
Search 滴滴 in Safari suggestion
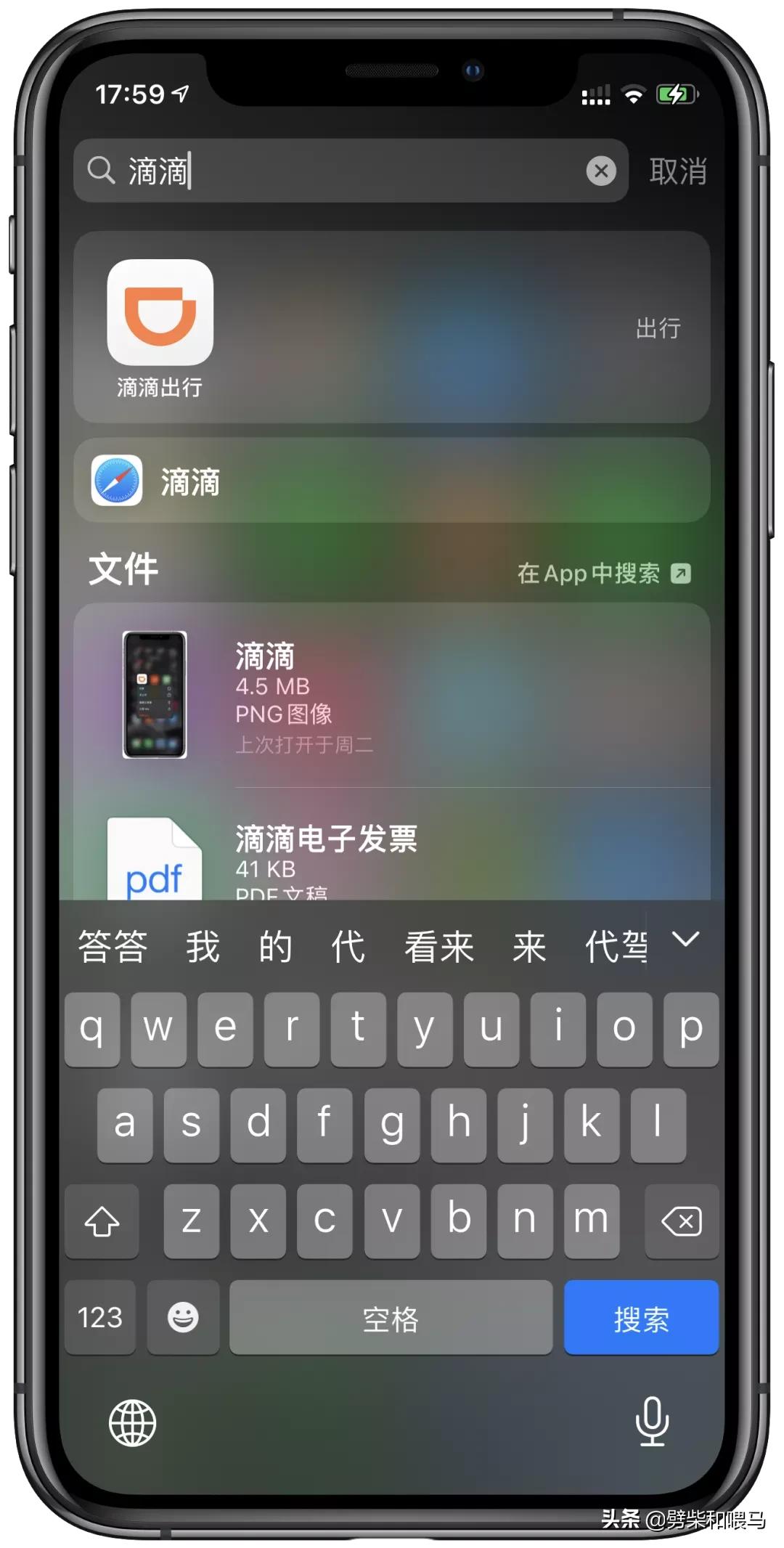coord(392,481)
